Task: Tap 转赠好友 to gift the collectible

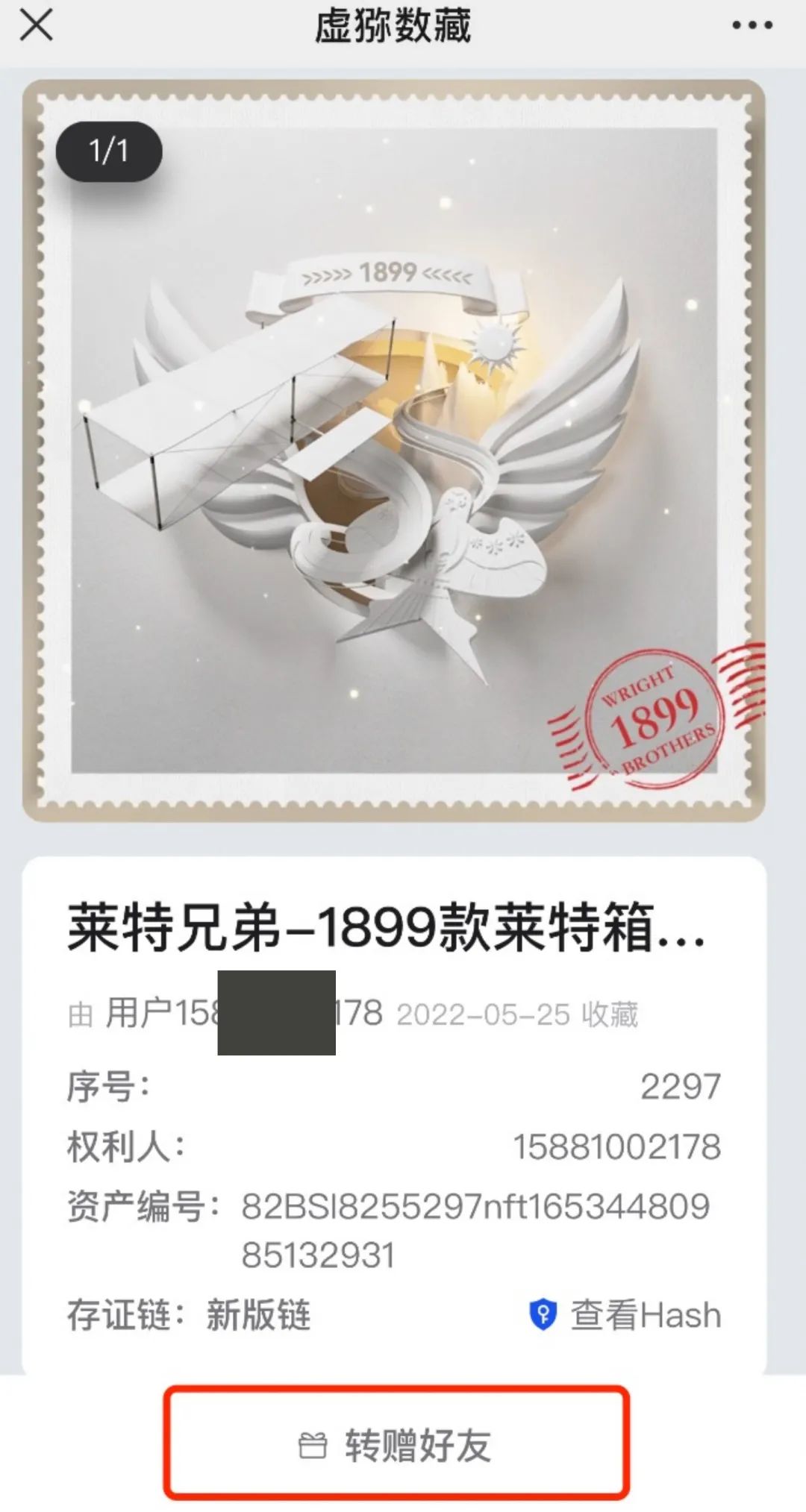Action: [x=396, y=1445]
